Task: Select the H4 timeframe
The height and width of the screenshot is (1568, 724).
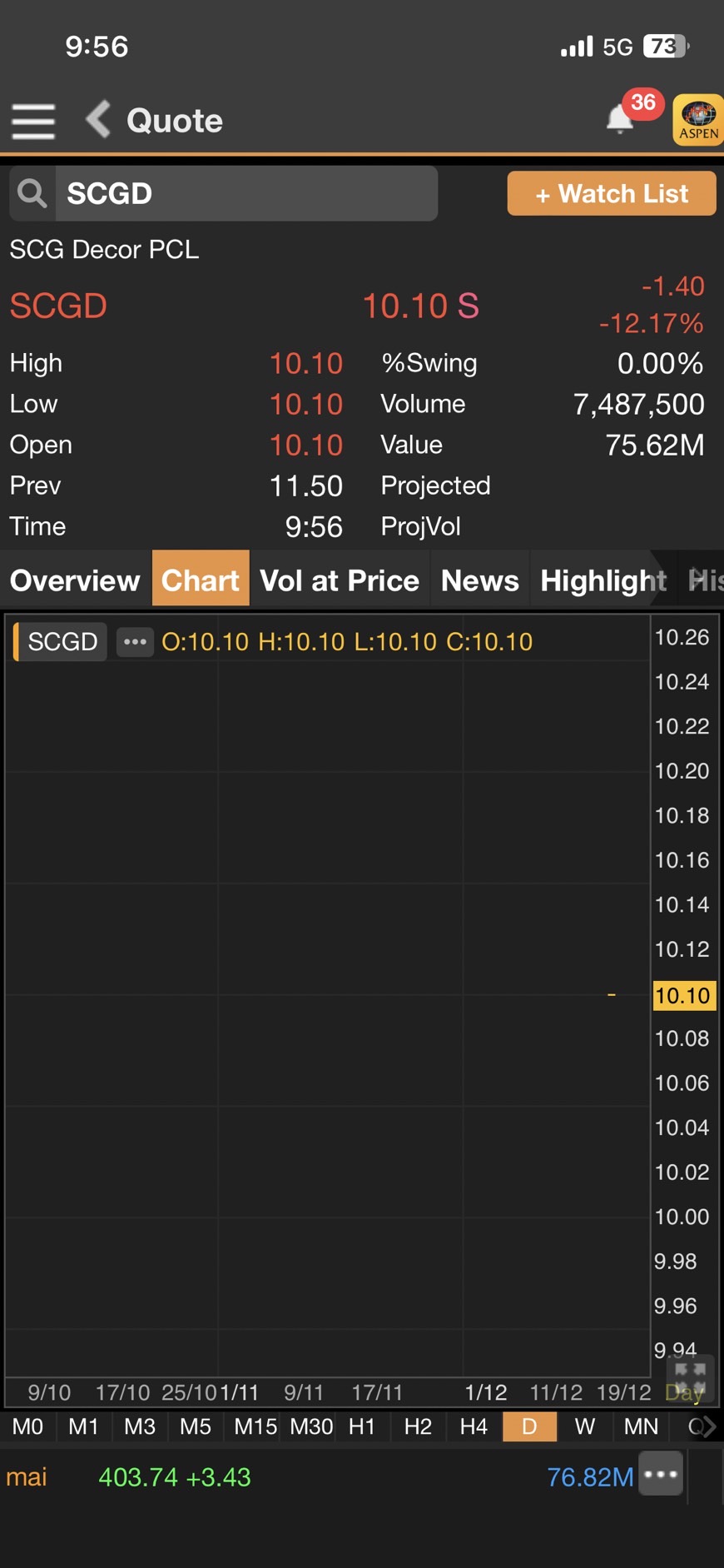Action: click(x=474, y=1426)
